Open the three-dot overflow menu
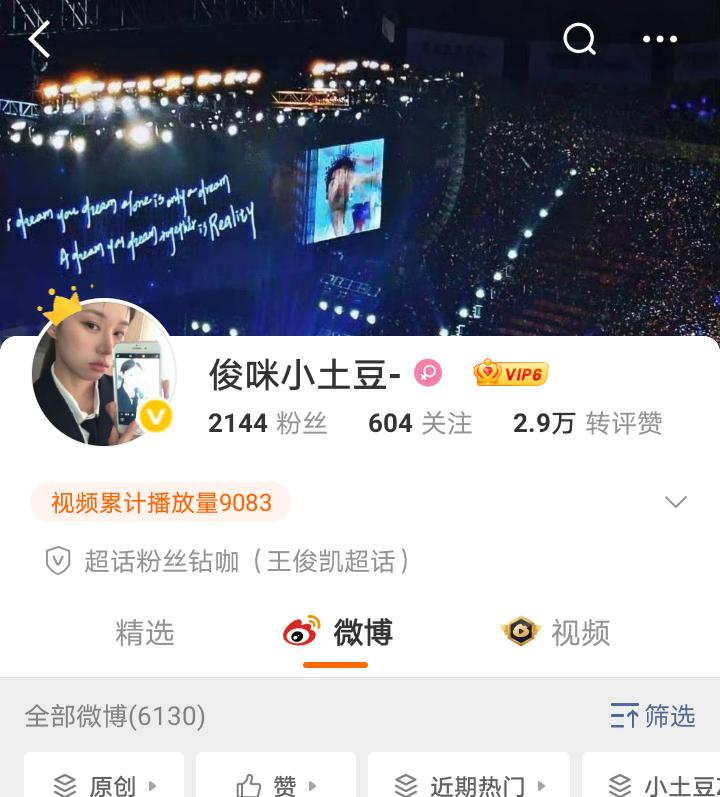 (x=660, y=40)
